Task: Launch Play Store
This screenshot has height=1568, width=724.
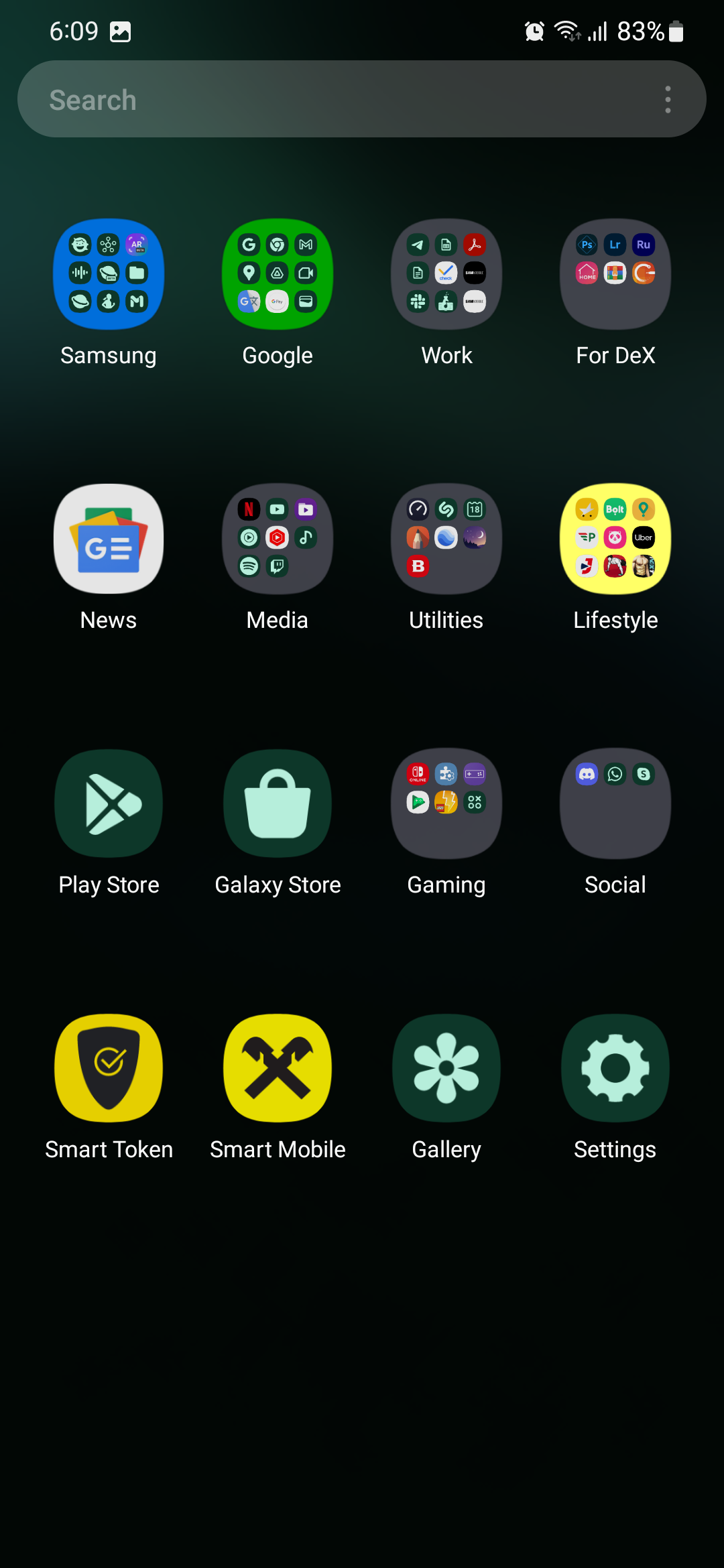Action: 109,803
